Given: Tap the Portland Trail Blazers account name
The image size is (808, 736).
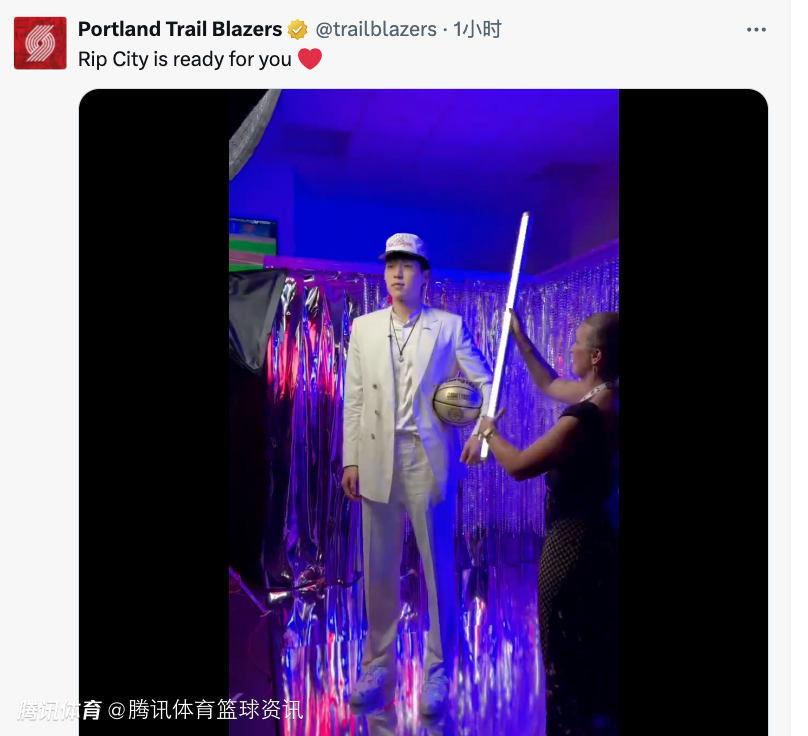Looking at the screenshot, I should coord(180,29).
